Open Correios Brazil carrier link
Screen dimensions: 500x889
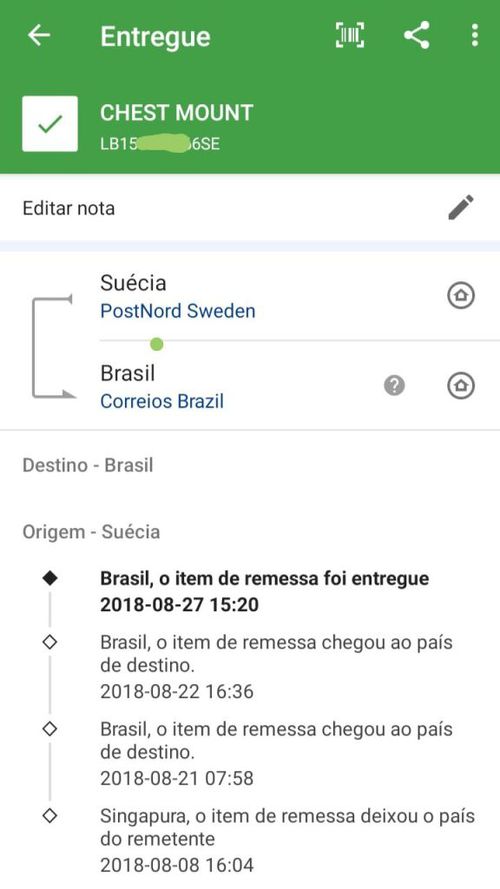click(x=162, y=401)
